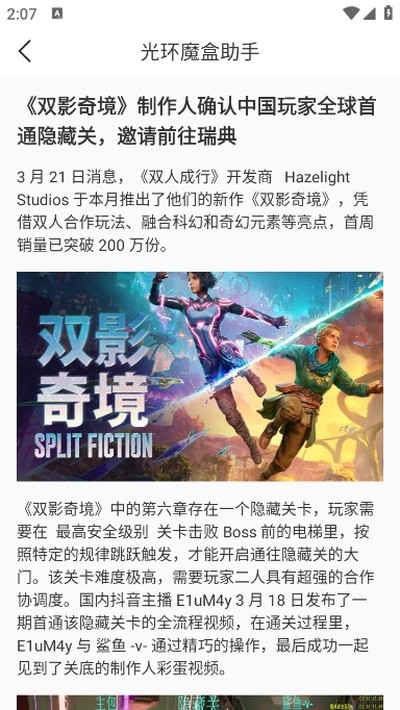This screenshot has width=400, height=710.
Task: Go back using the top-left arrow
Action: 24,51
